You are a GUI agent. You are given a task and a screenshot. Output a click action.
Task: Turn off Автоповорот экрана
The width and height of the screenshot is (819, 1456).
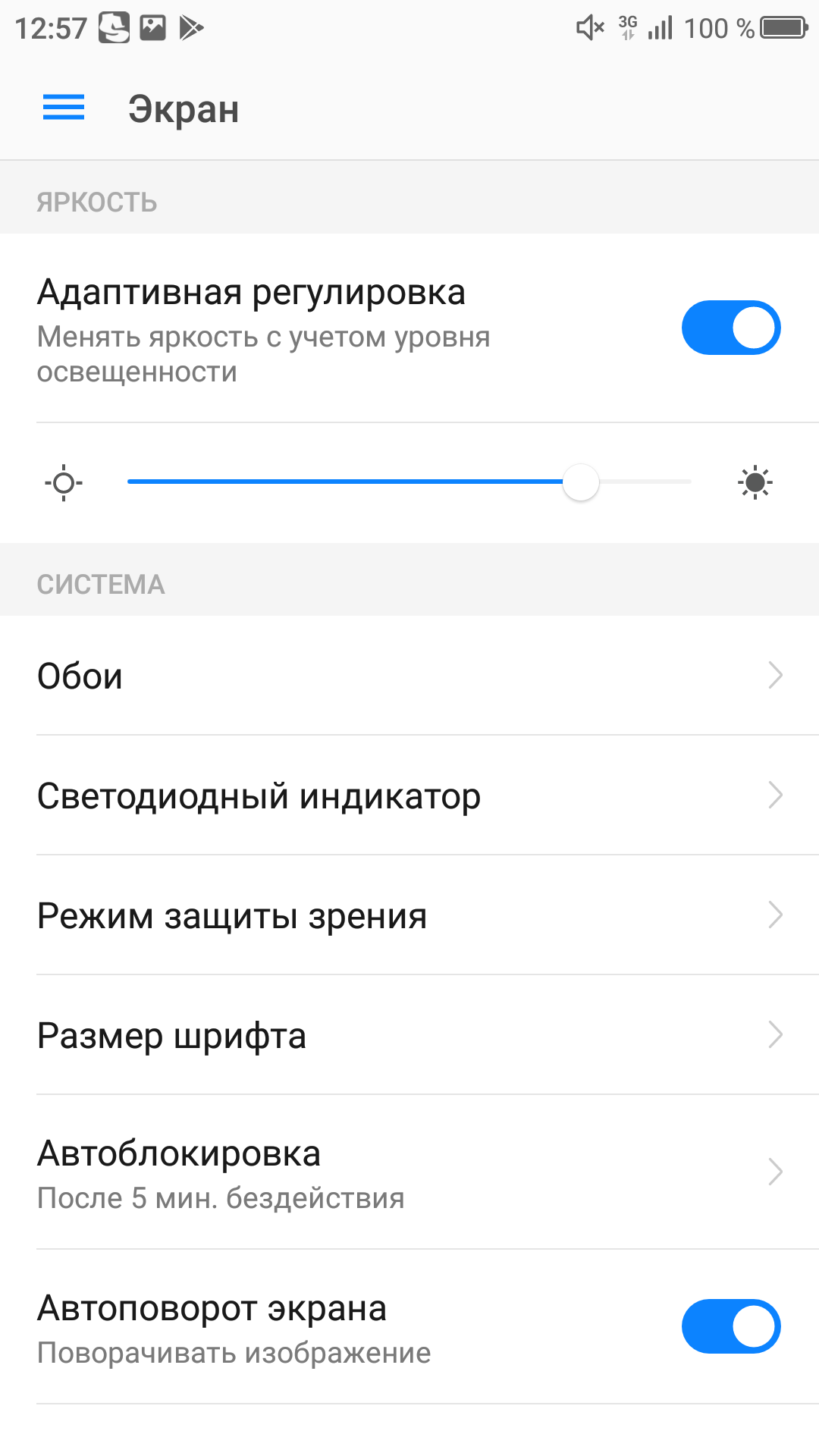pyautogui.click(x=730, y=1326)
